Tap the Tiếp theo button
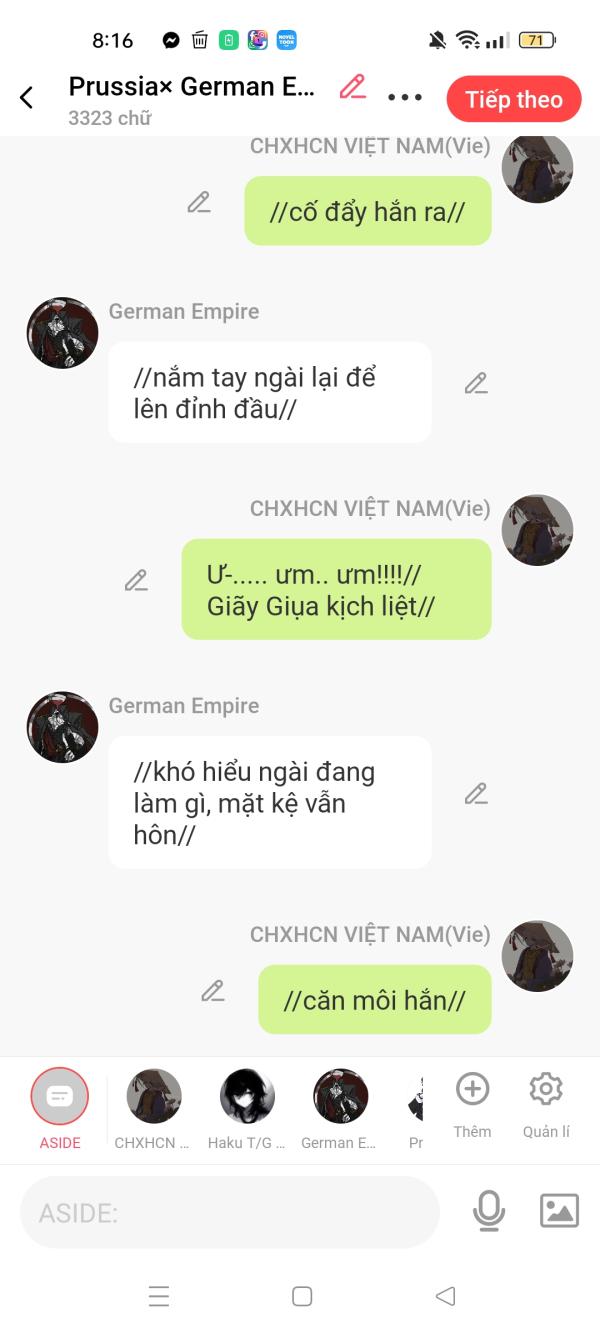Viewport: 600px width, 1333px height. 513,99
